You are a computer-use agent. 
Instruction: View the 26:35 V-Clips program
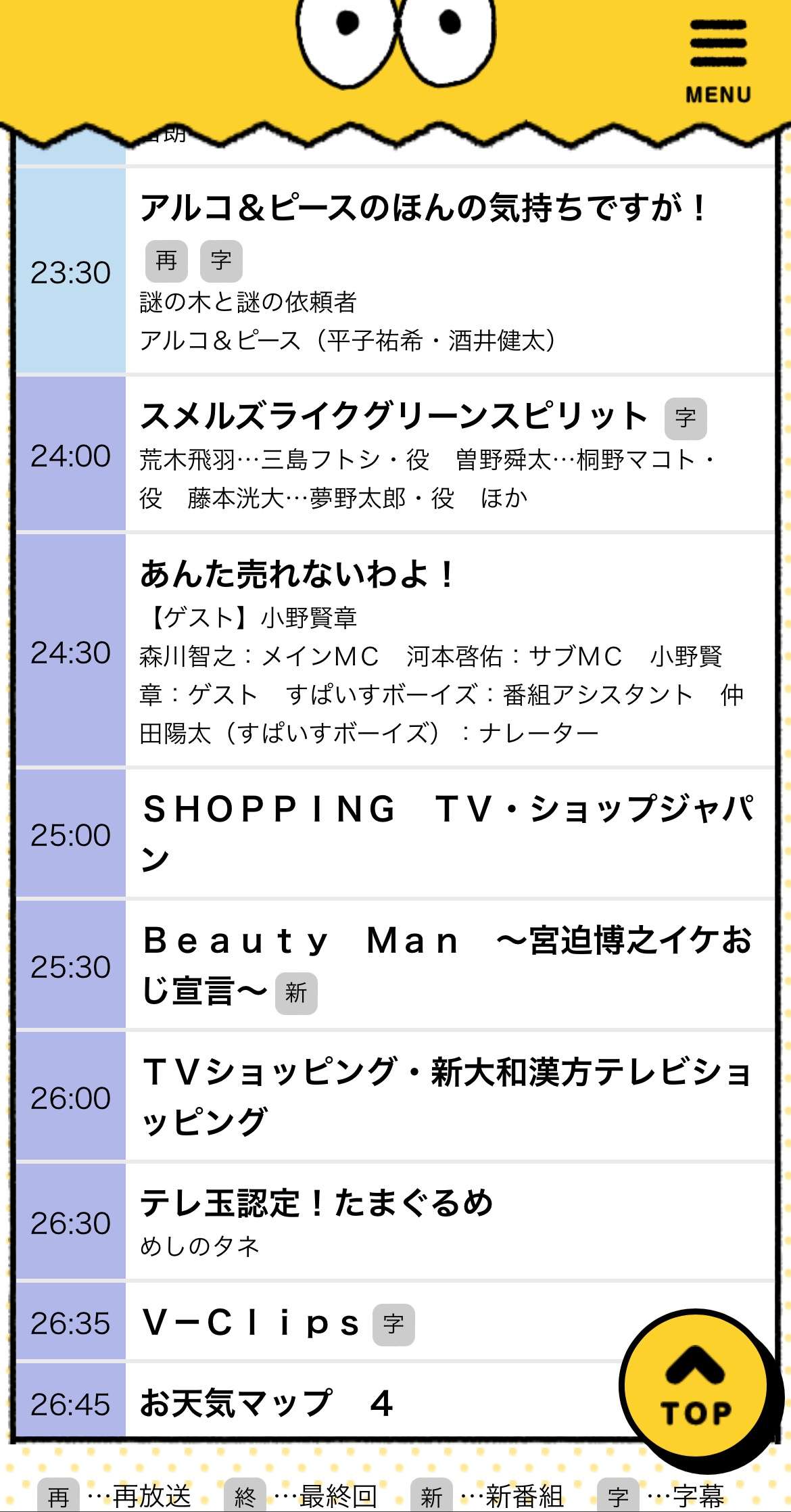(251, 1323)
